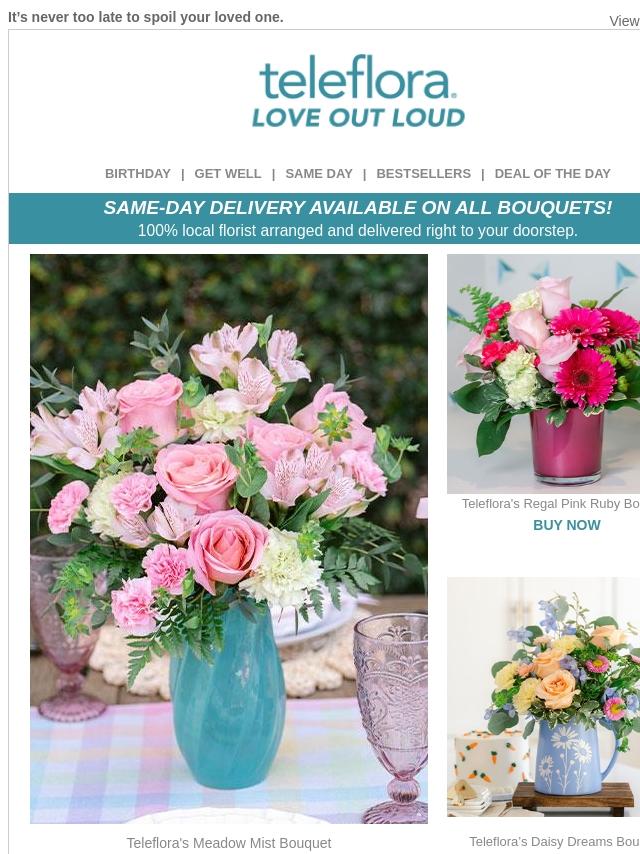Open the Regal Pink Ruby Bouquet title
Image resolution: width=640 pixels, height=854 pixels.
(x=551, y=504)
